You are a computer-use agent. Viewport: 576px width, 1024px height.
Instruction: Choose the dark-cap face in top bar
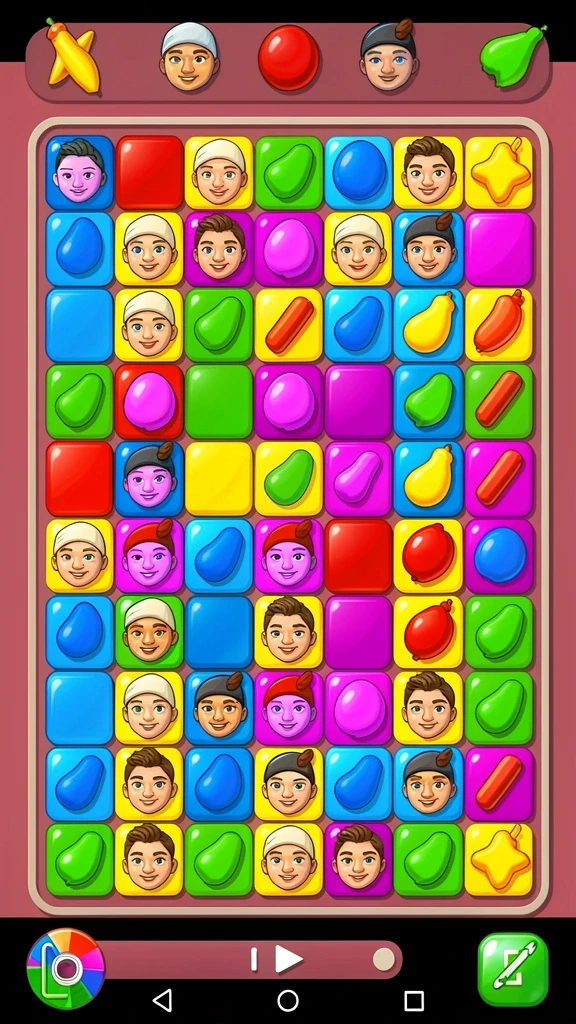click(389, 56)
